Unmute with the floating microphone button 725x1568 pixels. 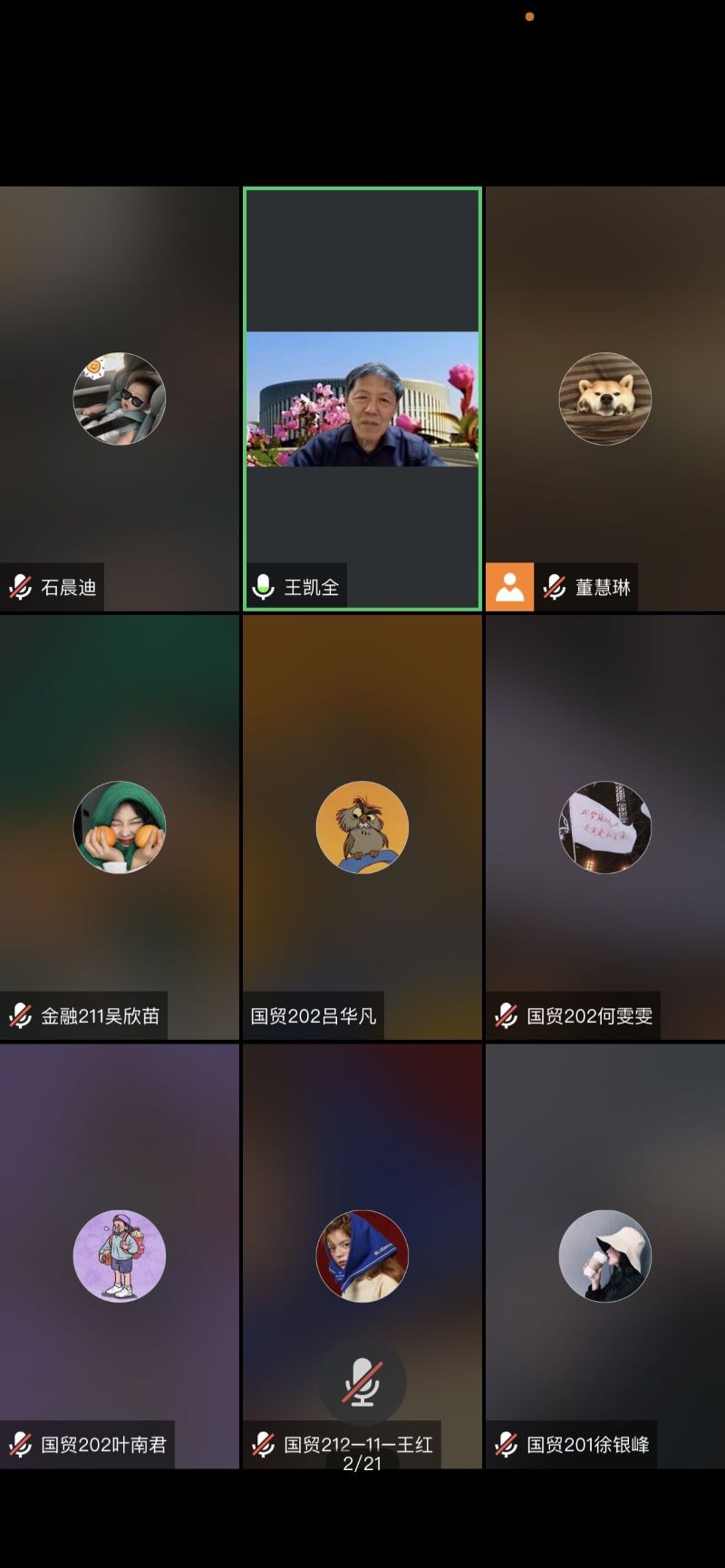coord(362,1382)
